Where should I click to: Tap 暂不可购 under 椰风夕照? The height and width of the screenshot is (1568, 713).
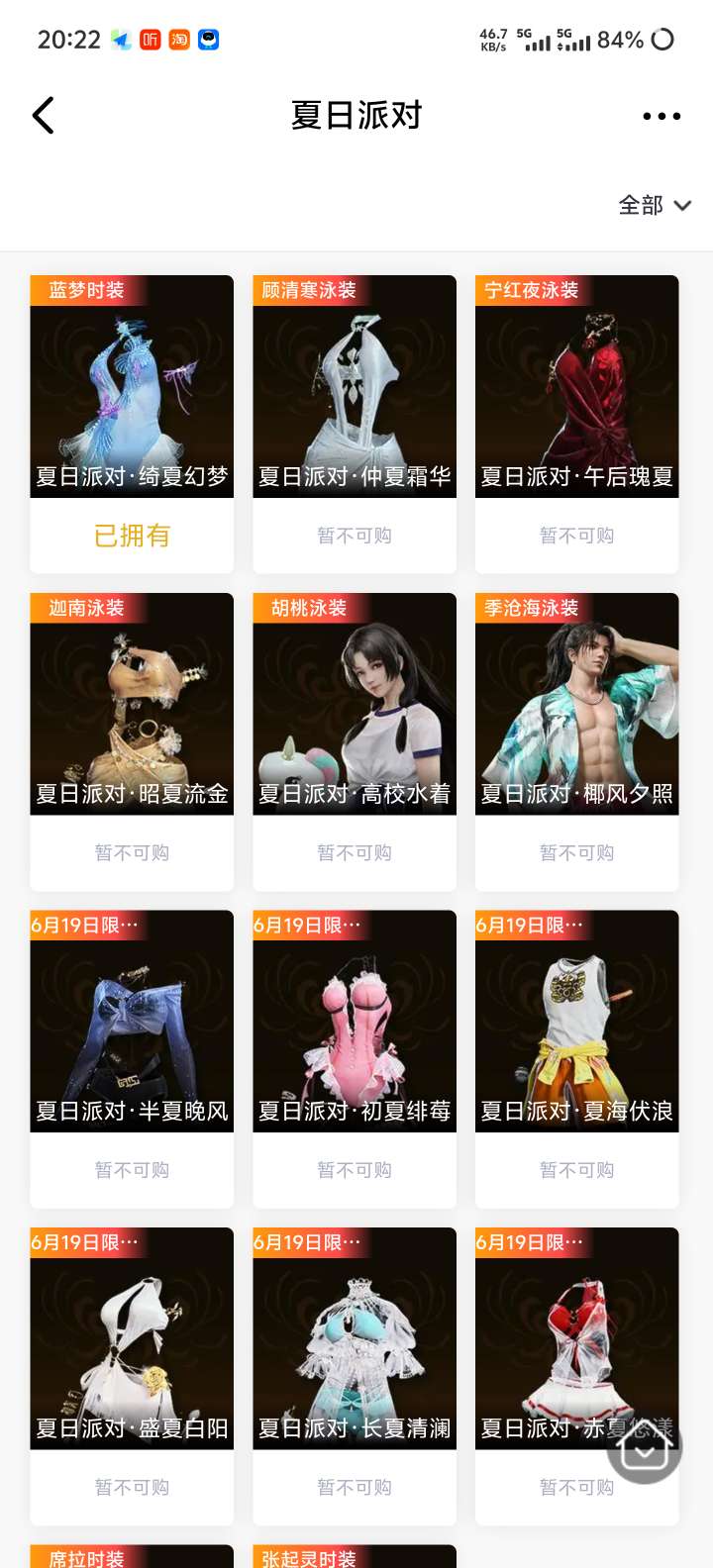[x=576, y=852]
